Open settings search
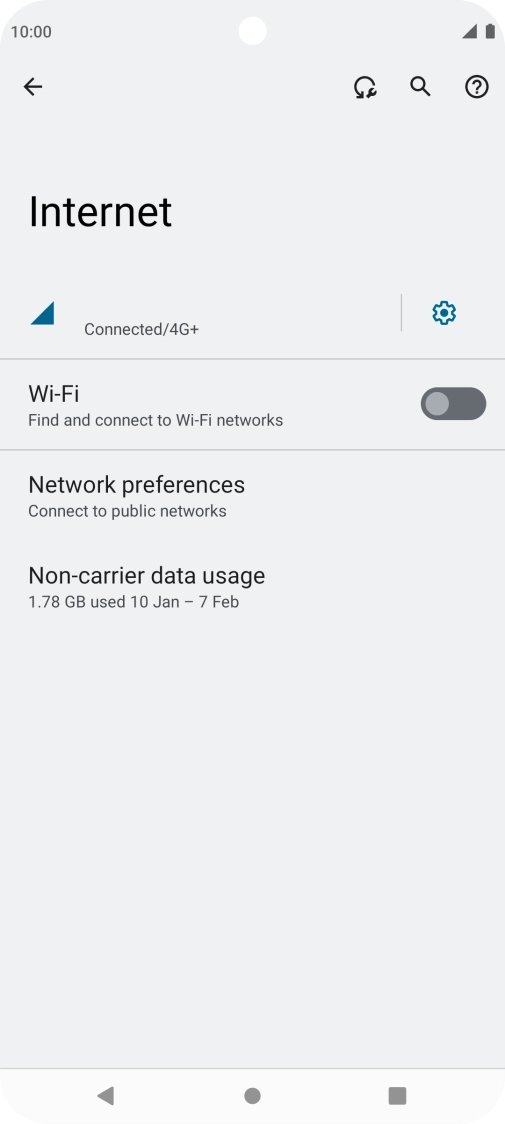Screen dimensions: 505x1124 (420, 87)
